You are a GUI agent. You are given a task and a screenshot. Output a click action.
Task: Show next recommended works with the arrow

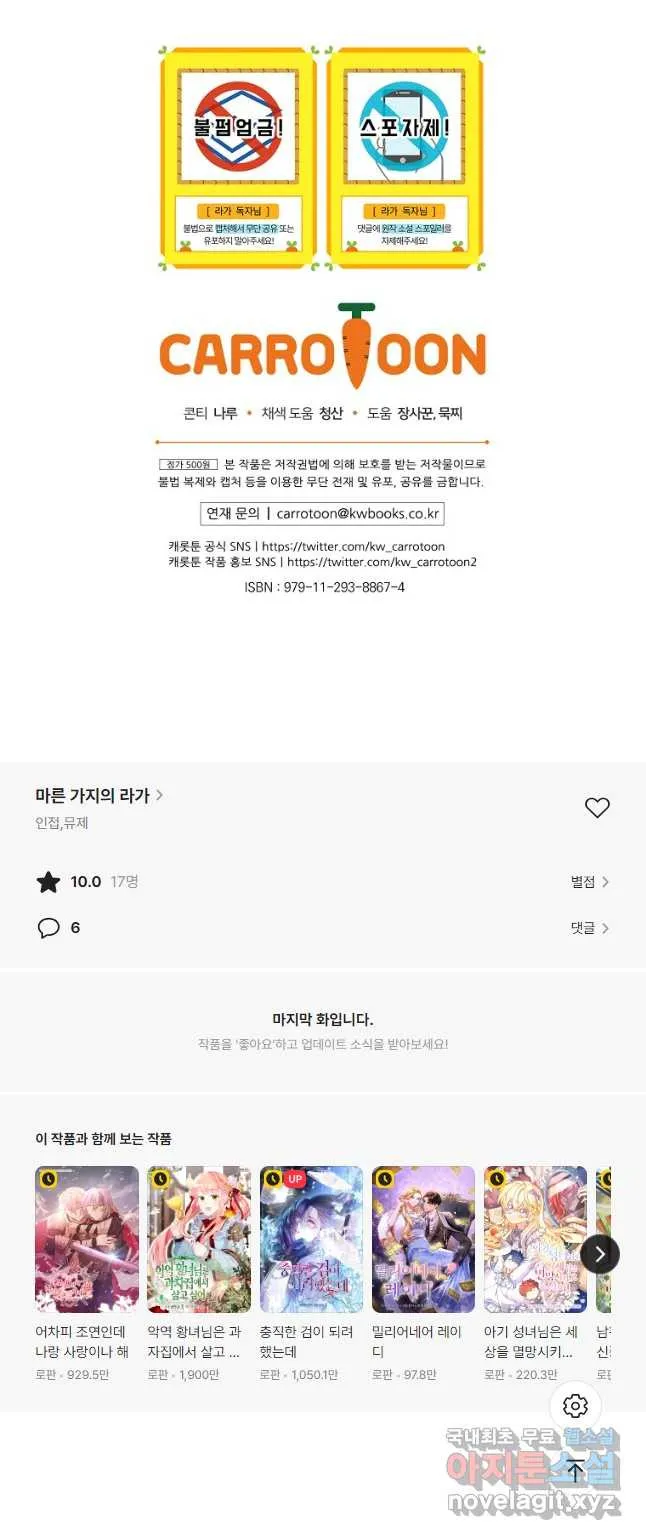599,1253
